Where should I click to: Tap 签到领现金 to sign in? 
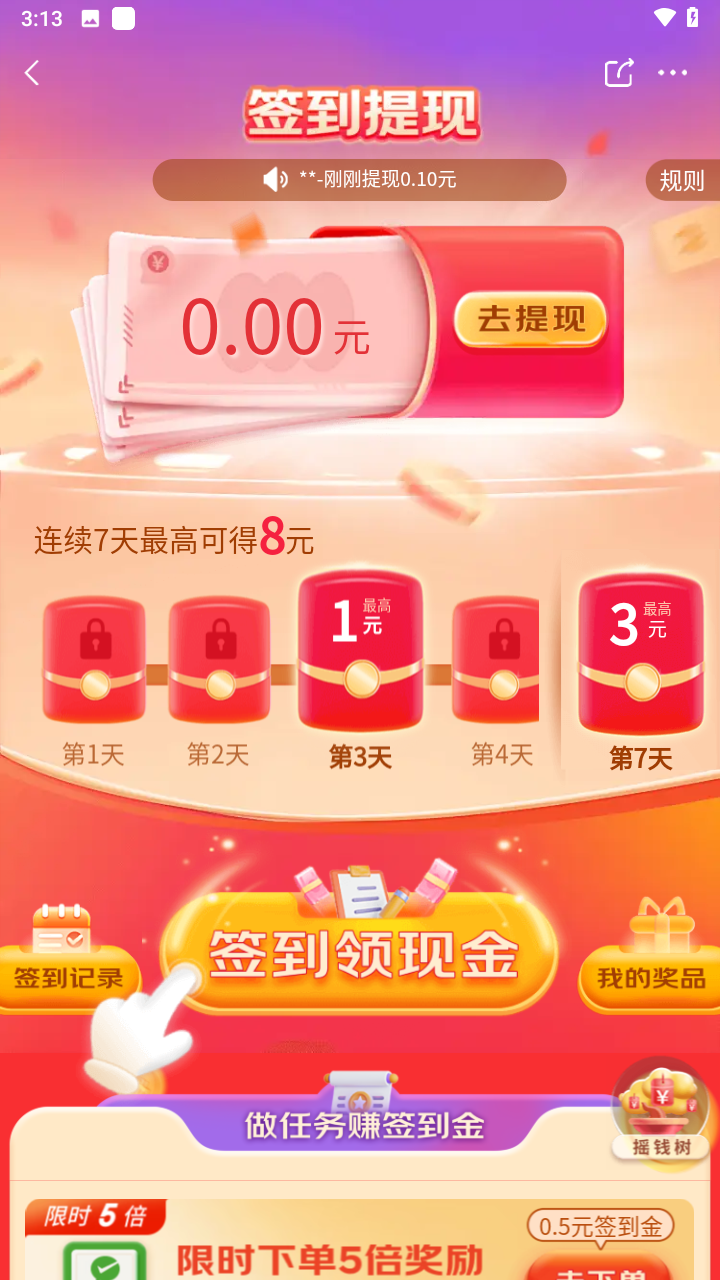pos(360,957)
